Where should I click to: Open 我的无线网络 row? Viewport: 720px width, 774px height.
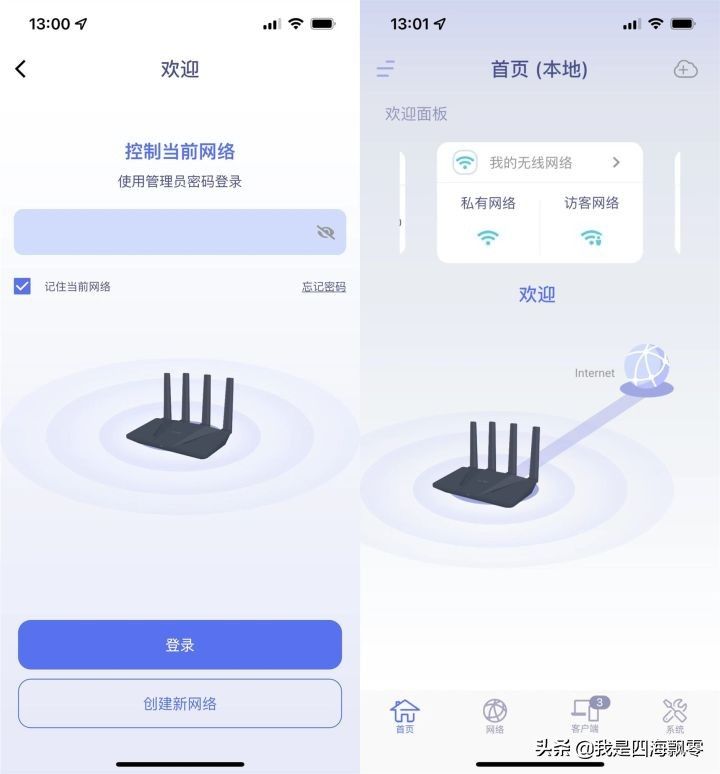click(x=539, y=162)
